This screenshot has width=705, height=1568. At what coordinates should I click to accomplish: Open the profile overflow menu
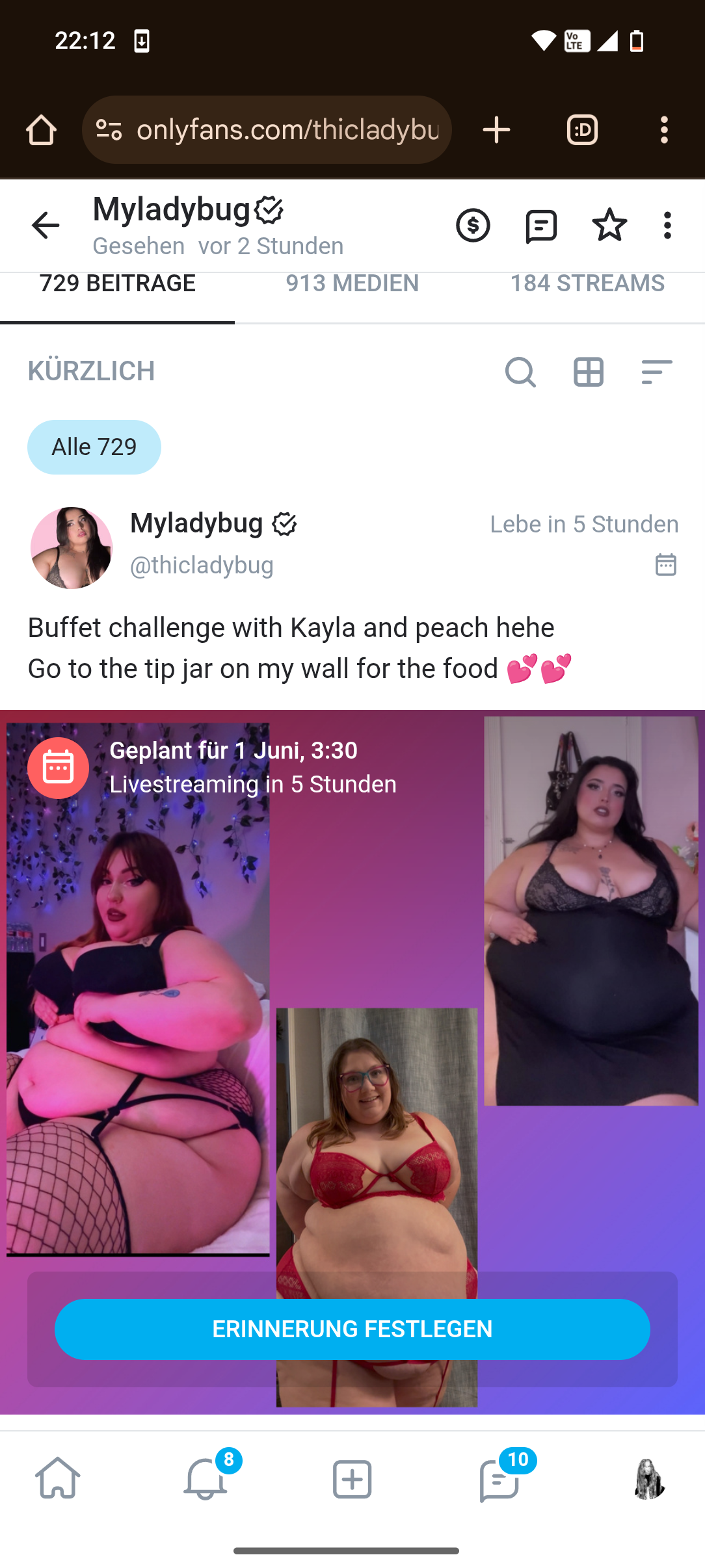tap(667, 226)
